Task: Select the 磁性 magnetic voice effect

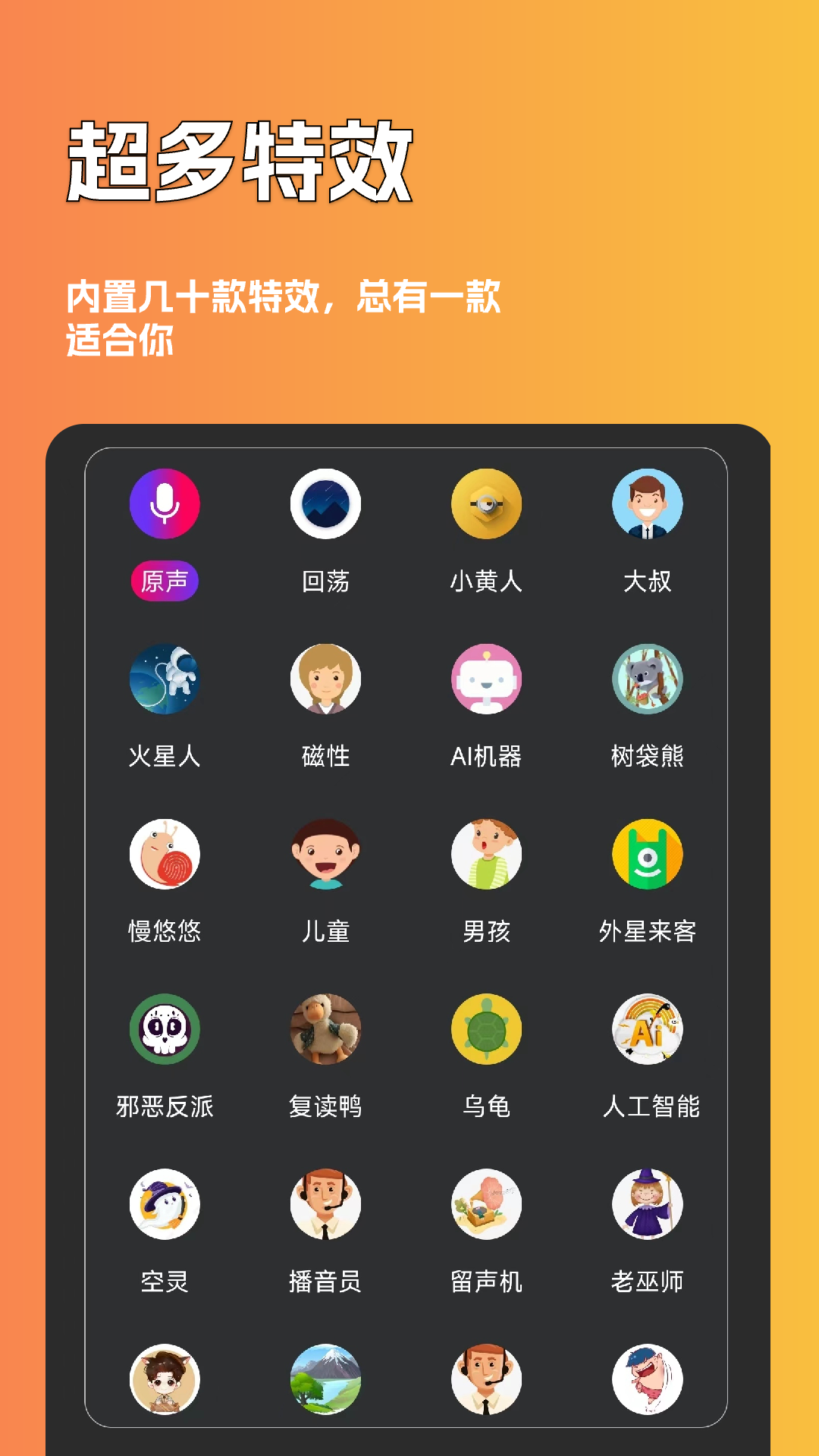Action: tap(325, 680)
